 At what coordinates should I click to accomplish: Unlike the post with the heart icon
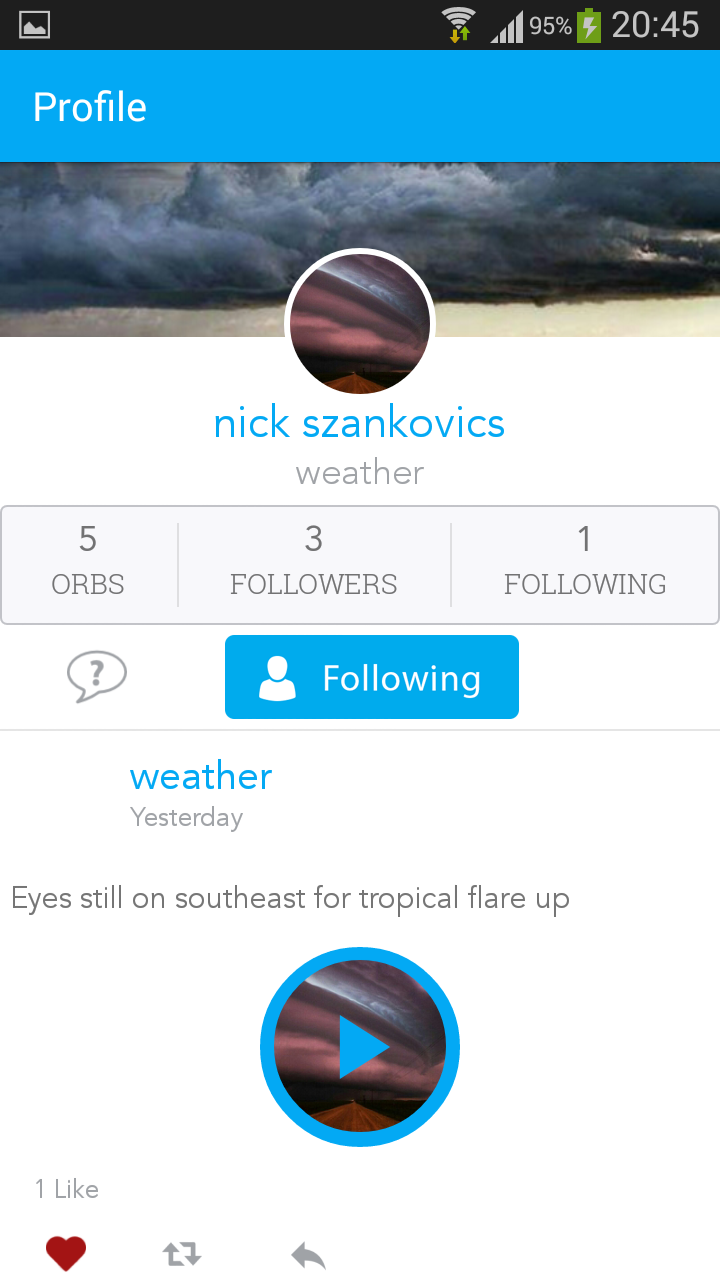[x=66, y=1253]
